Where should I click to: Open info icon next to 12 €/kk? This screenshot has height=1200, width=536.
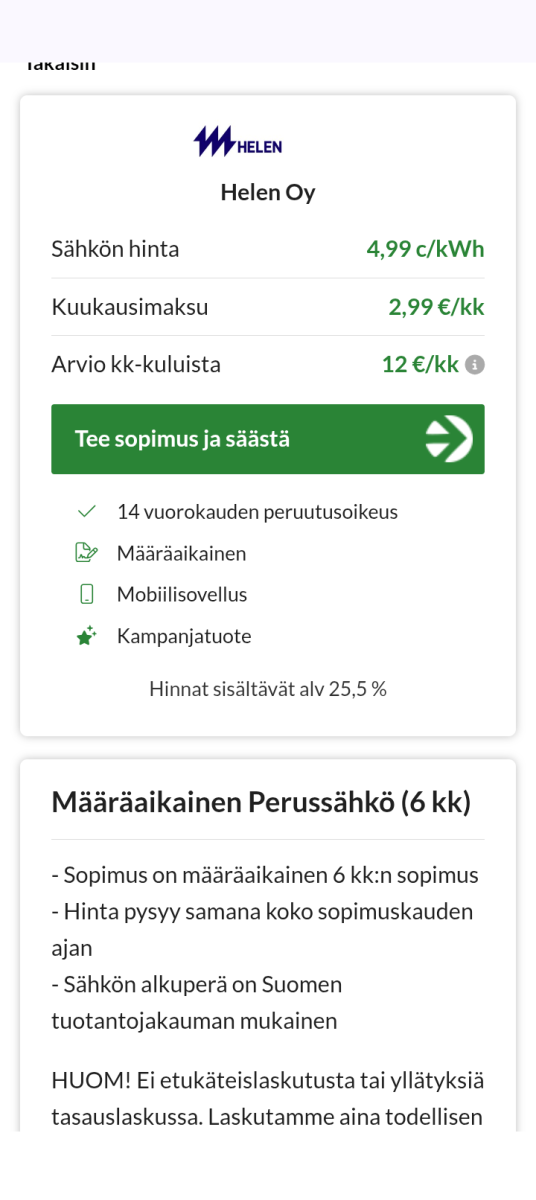[475, 365]
